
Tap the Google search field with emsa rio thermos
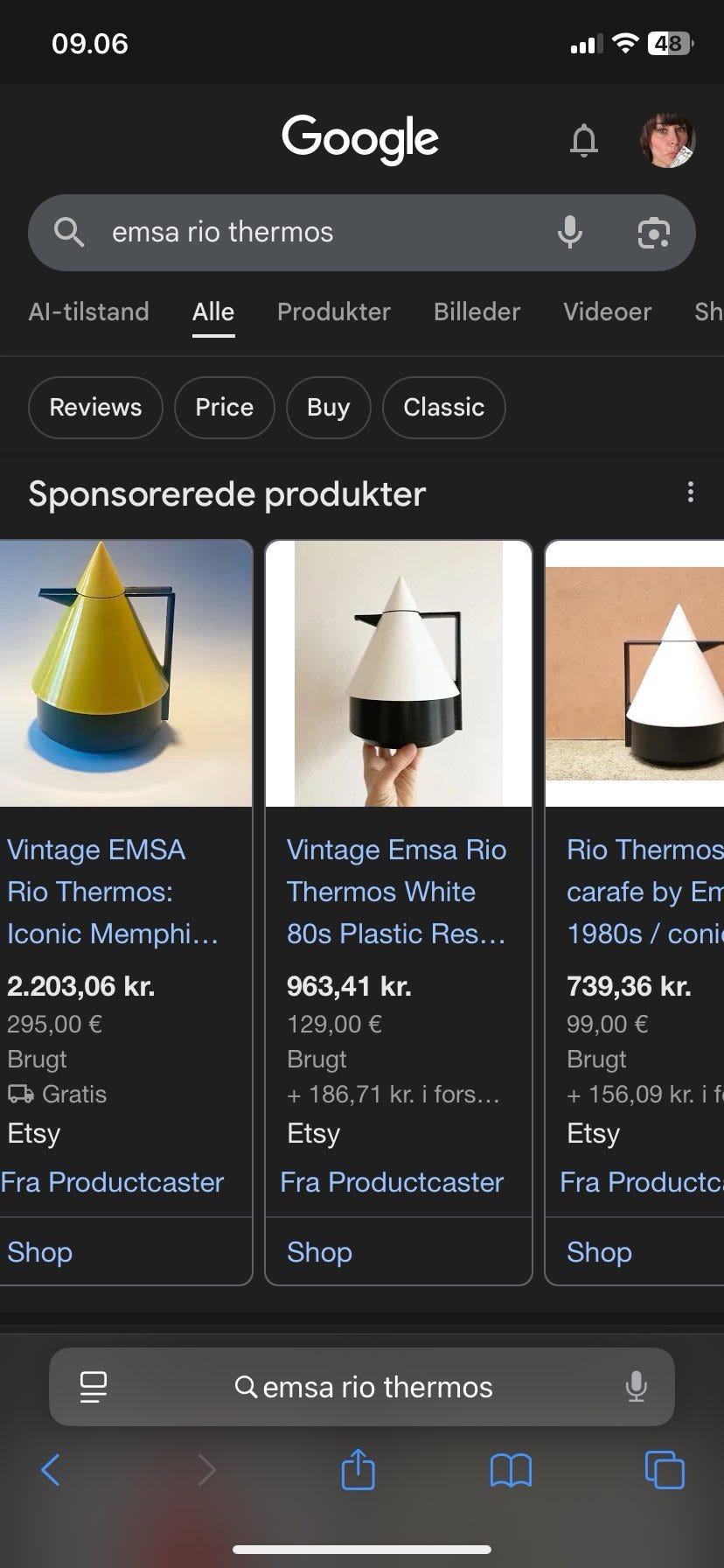click(306, 232)
